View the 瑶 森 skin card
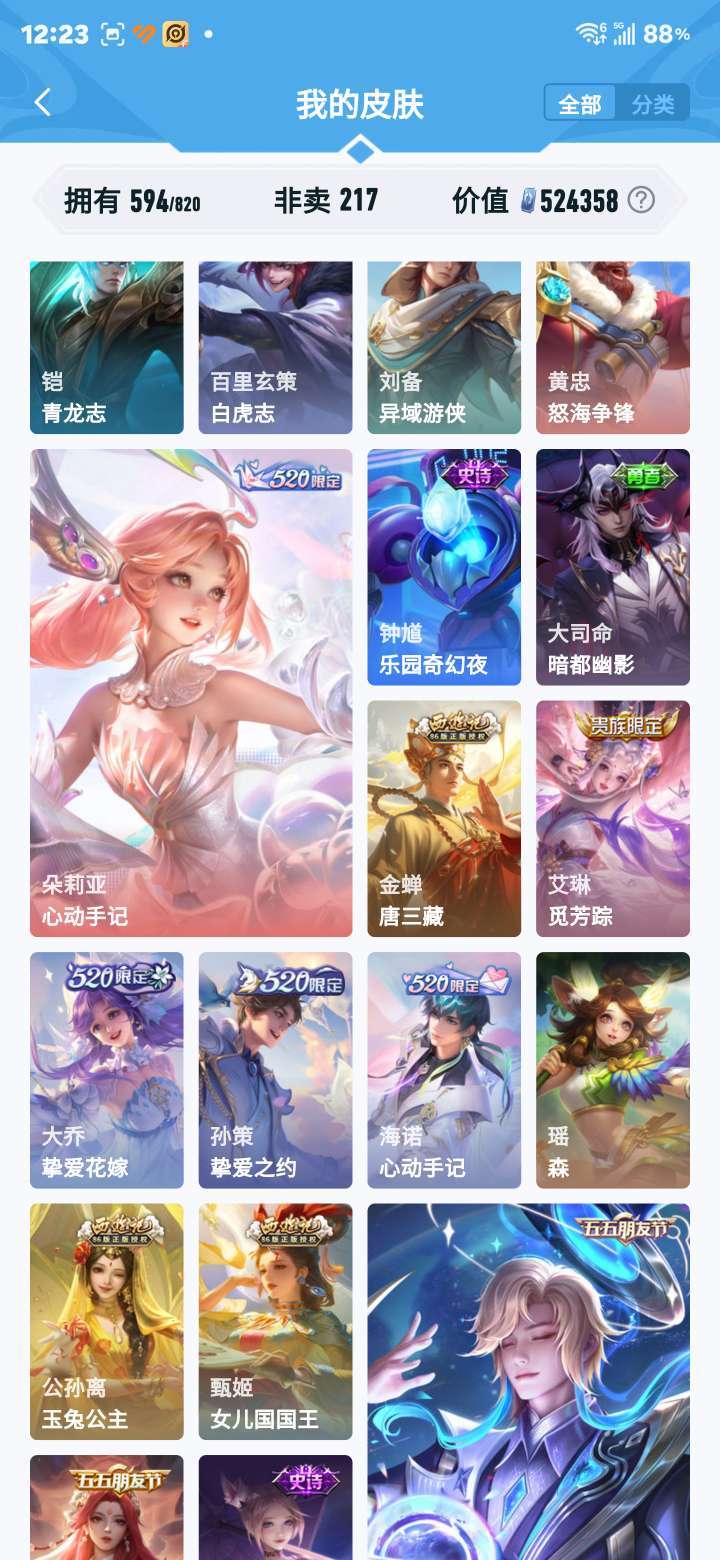720x1560 pixels. click(x=613, y=1070)
